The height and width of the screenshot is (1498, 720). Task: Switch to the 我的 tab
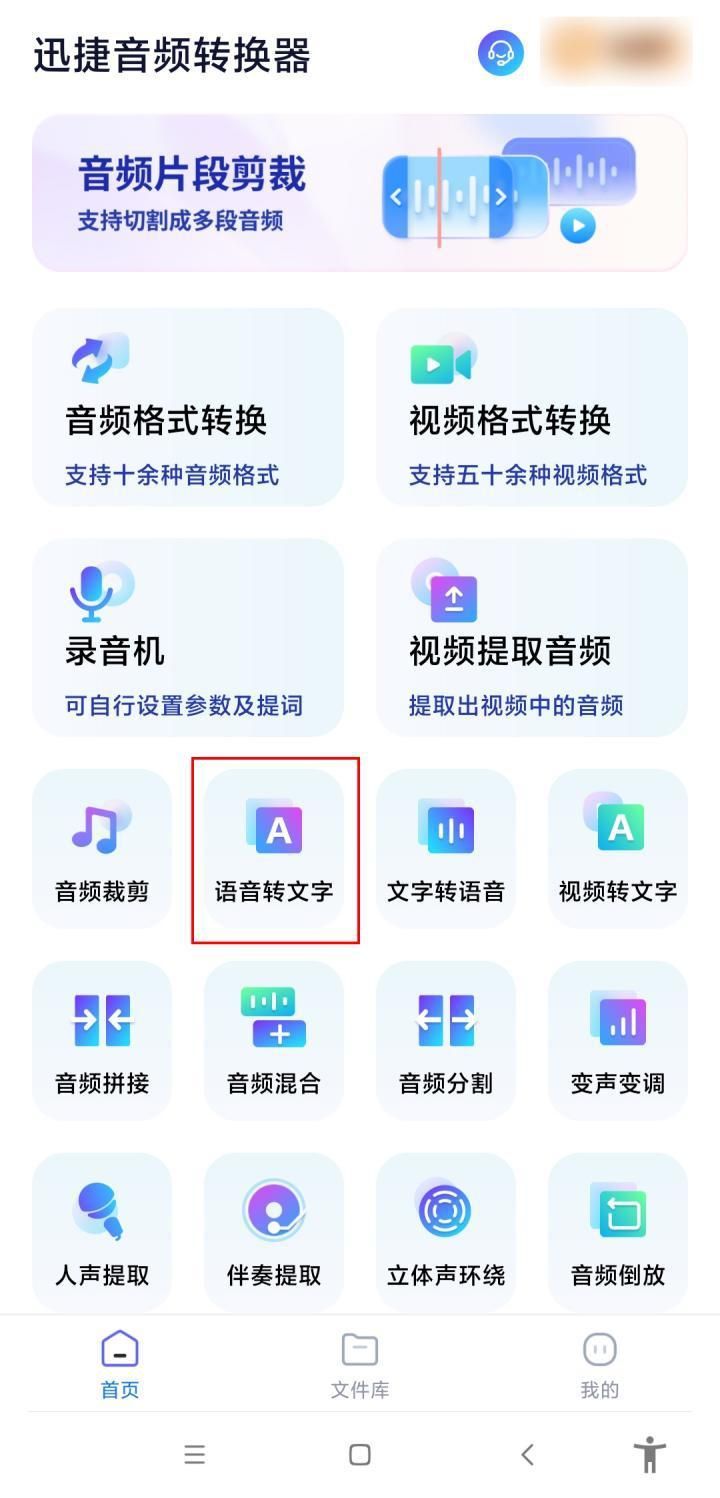(x=600, y=1365)
